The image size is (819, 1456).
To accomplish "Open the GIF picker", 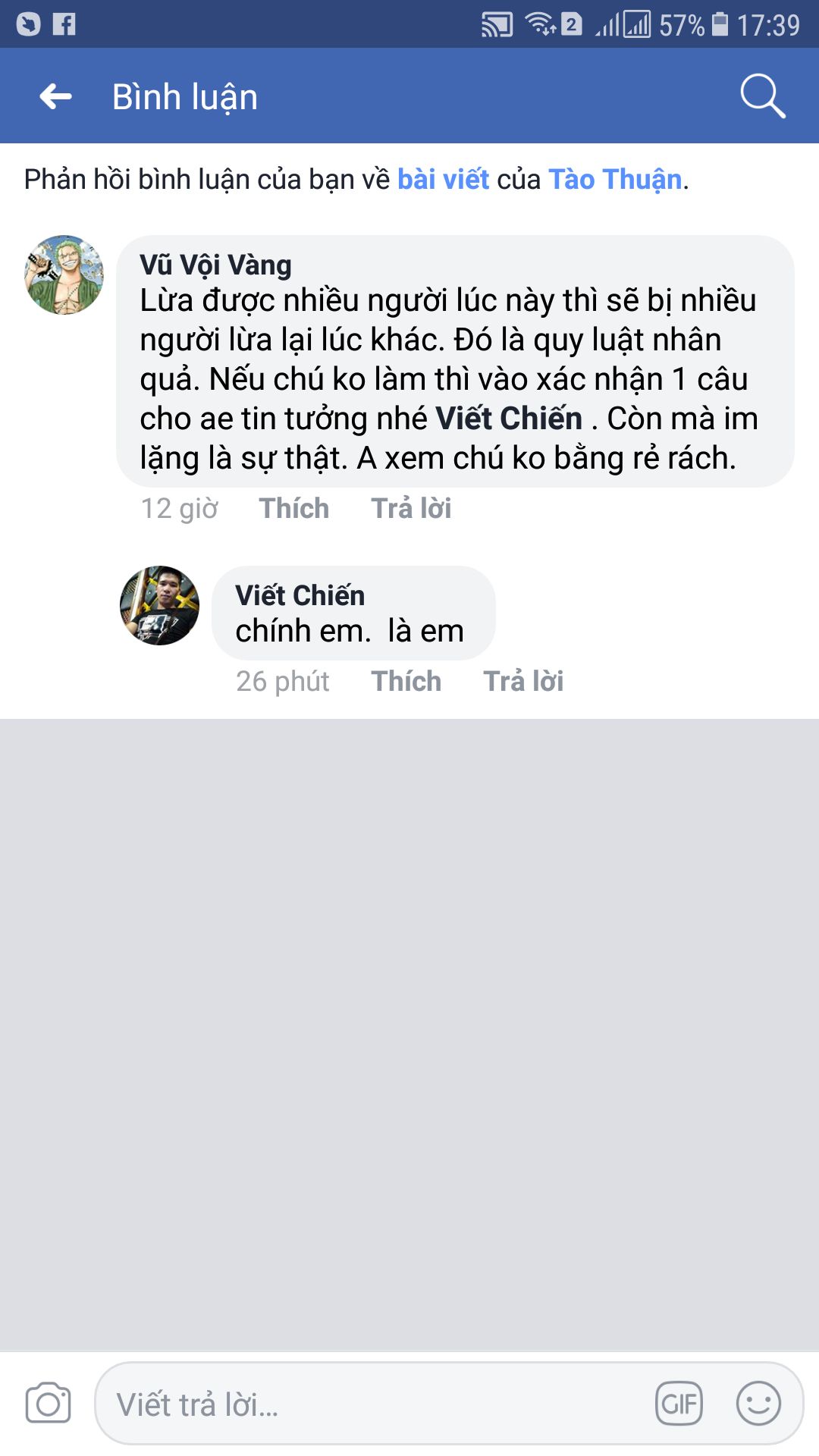I will pos(679,1404).
